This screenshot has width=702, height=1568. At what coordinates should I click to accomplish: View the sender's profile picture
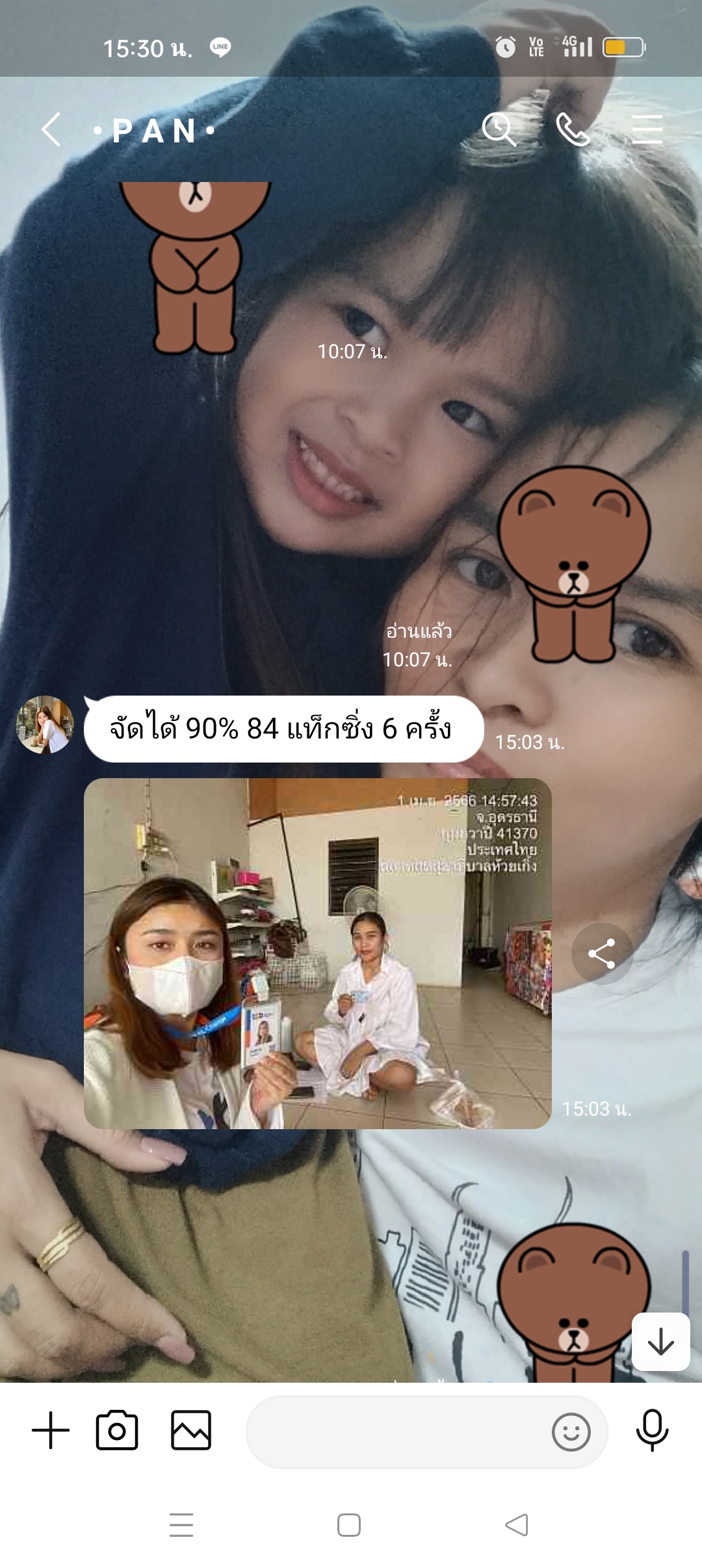point(45,725)
